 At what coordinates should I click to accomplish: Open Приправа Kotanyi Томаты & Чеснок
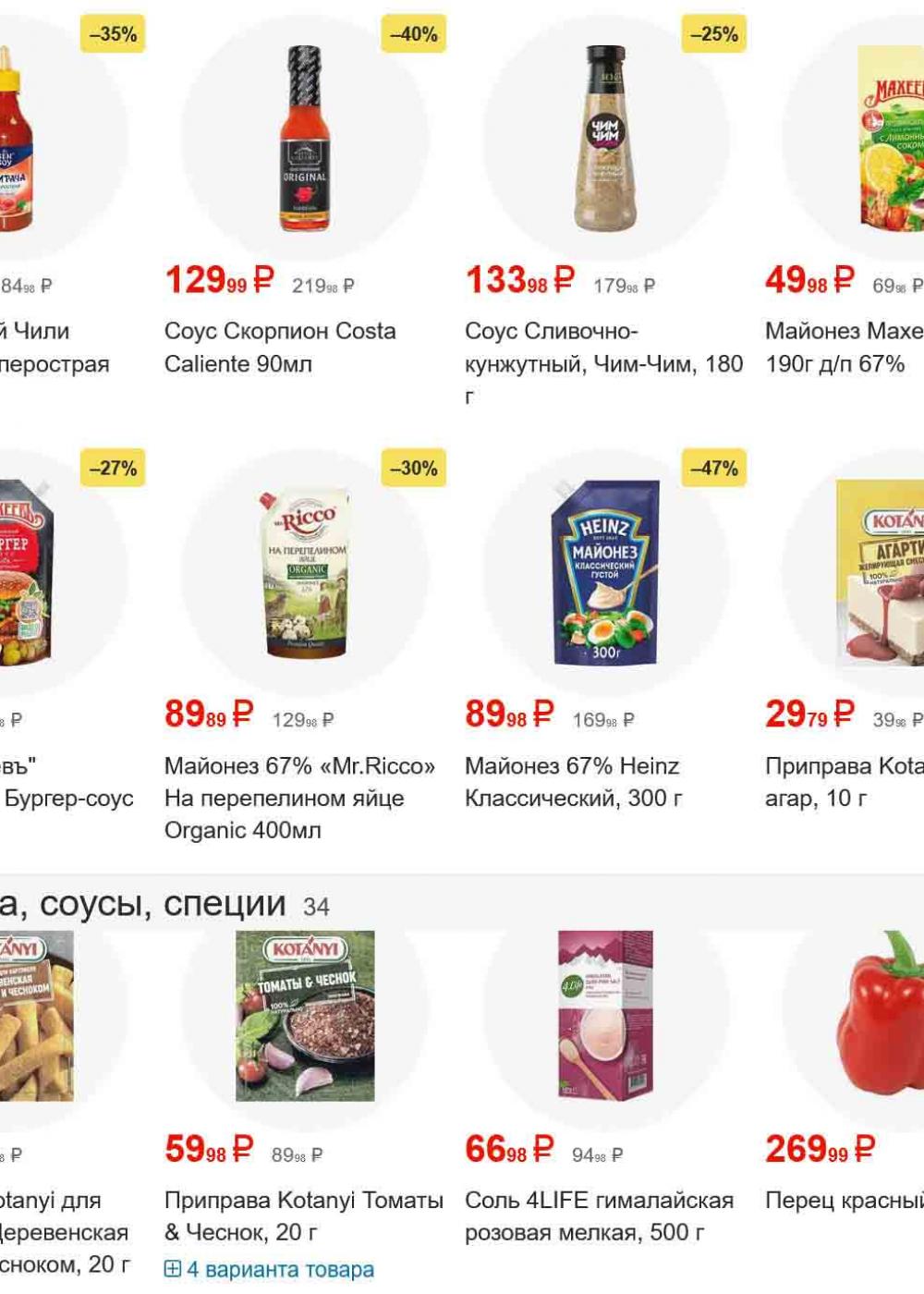coord(303,1215)
